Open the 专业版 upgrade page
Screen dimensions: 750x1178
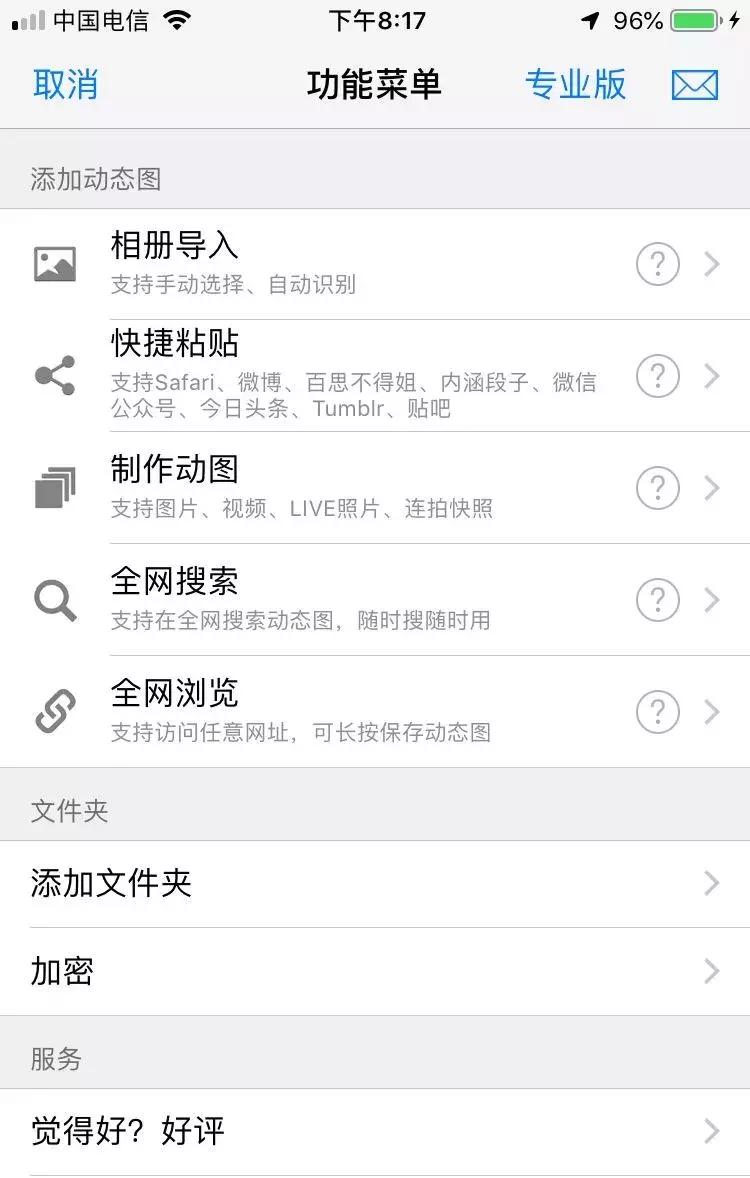pos(575,85)
